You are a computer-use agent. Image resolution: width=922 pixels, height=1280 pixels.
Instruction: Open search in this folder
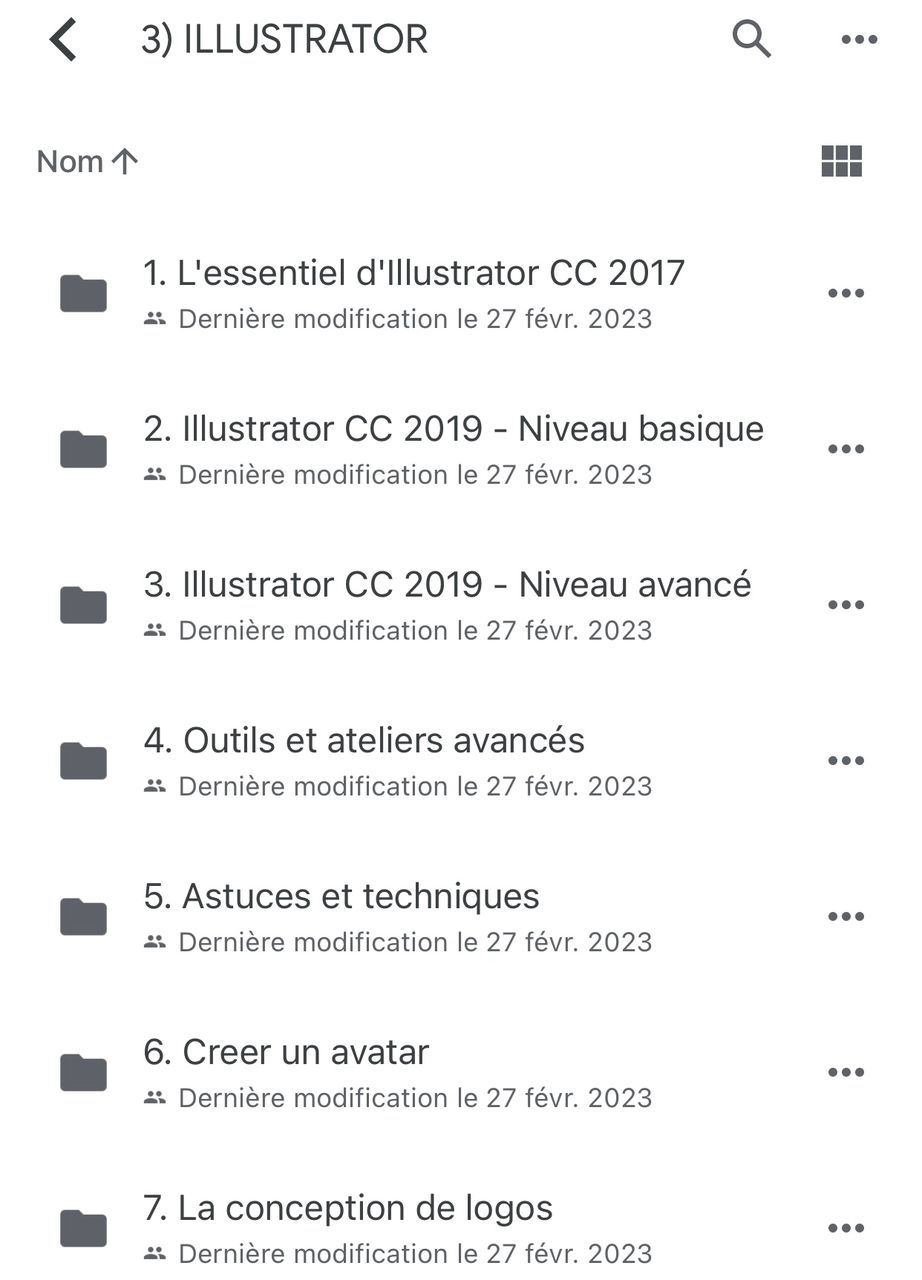click(x=751, y=40)
